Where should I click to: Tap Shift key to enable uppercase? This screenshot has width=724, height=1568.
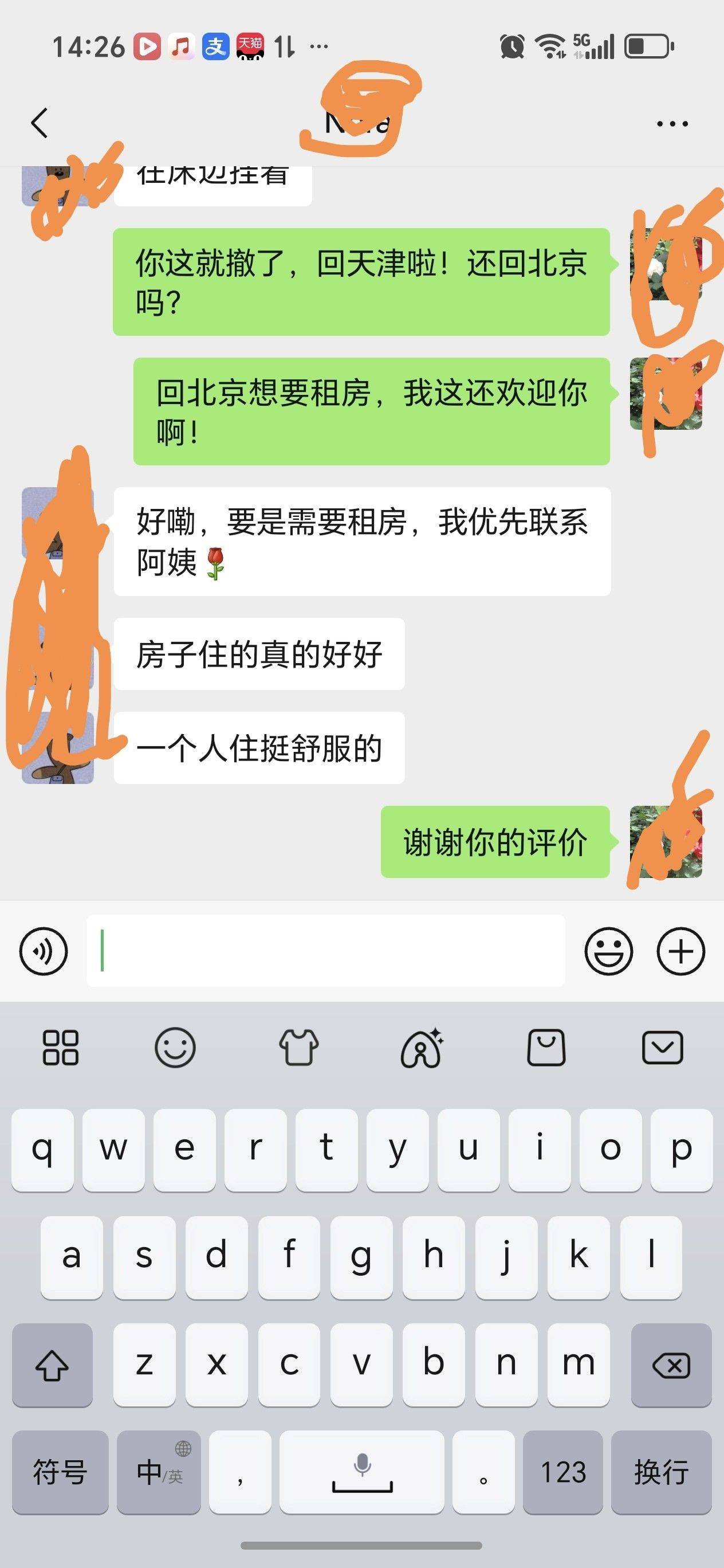(52, 1365)
